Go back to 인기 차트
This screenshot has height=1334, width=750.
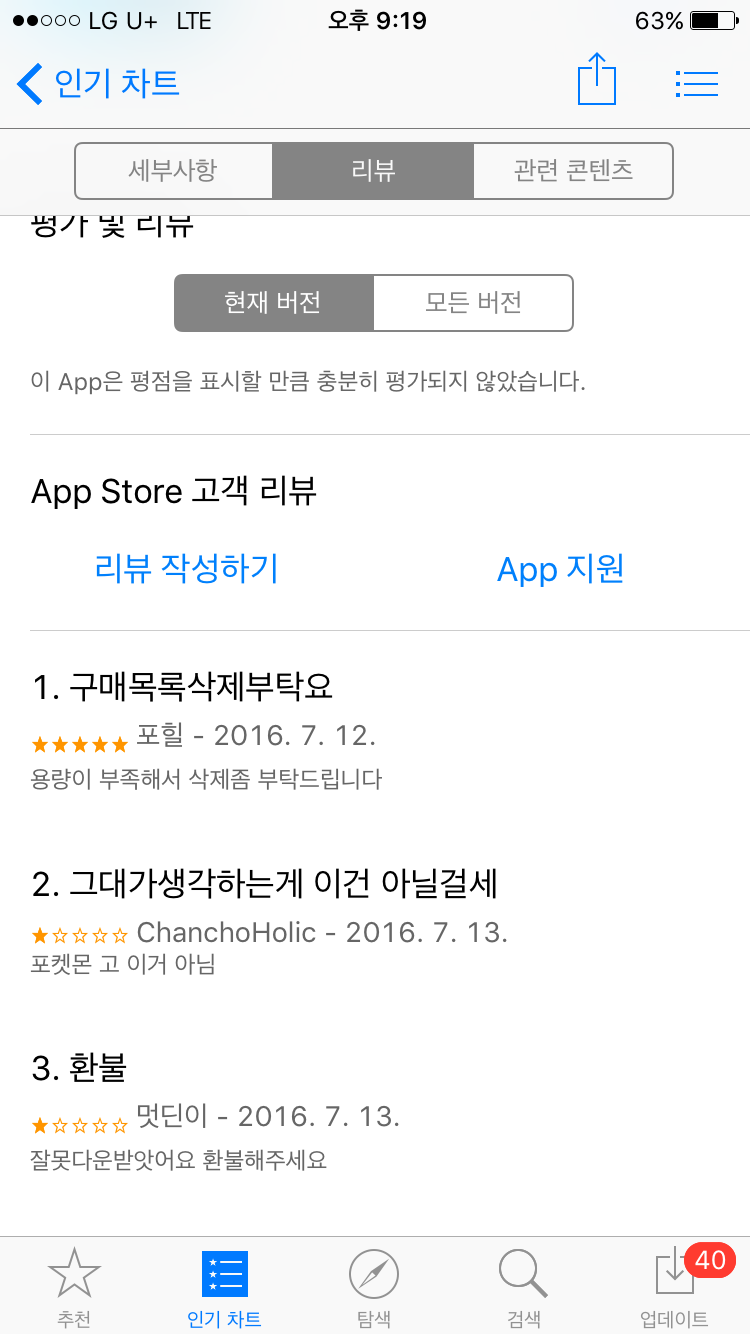98,83
